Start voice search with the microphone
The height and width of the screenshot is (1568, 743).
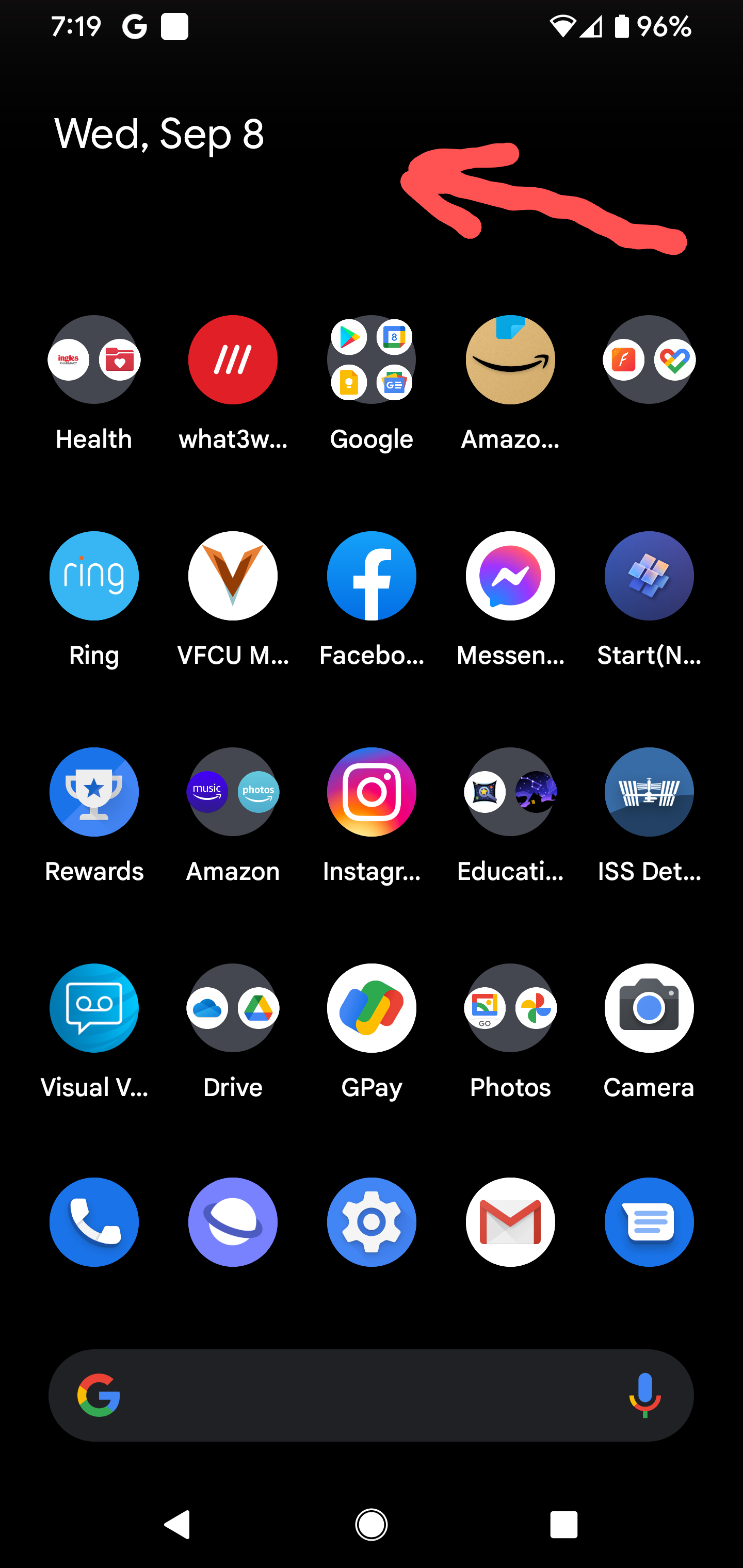[x=644, y=1395]
